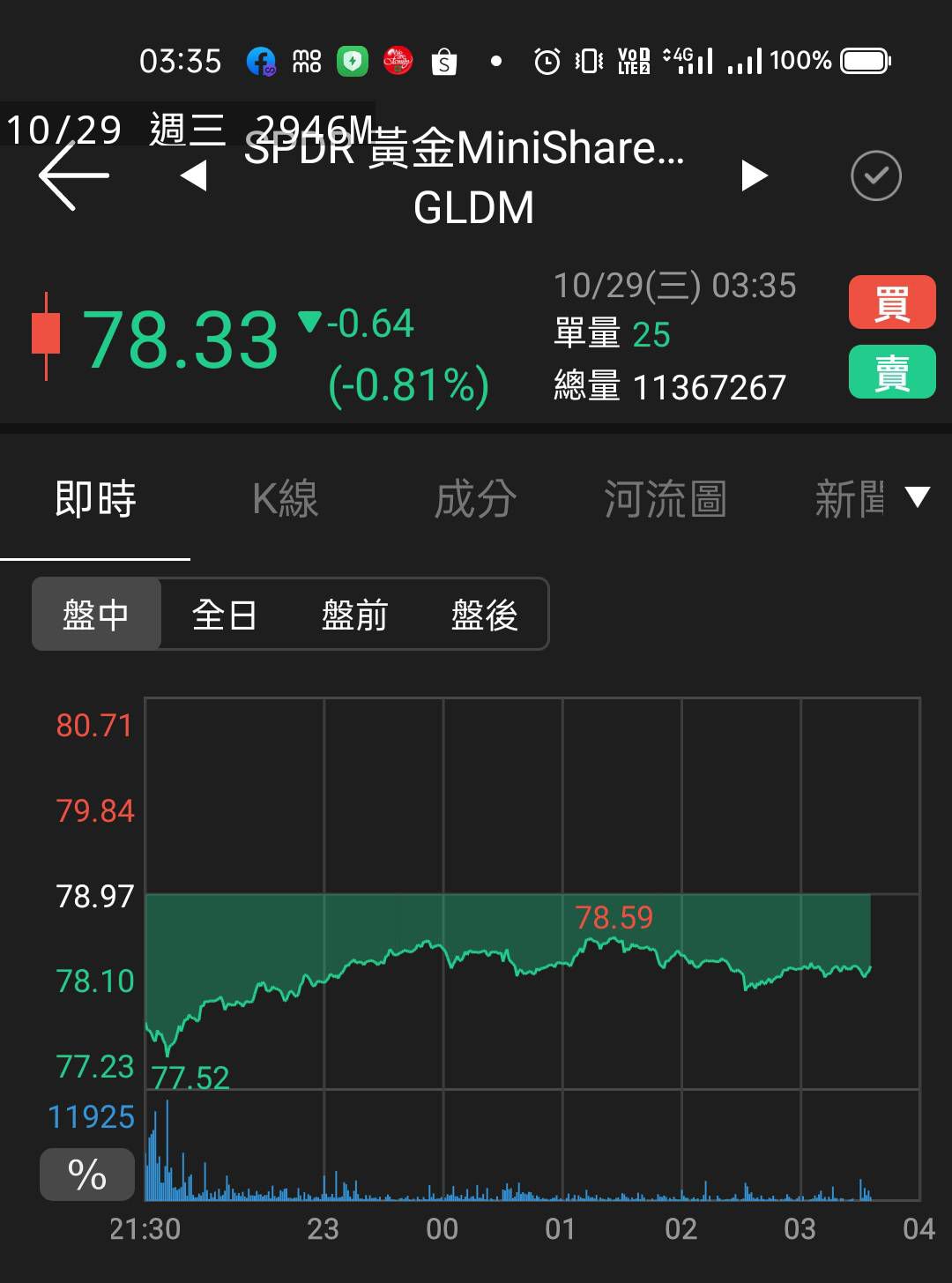Open the 河流圖 river chart tab

tap(666, 499)
